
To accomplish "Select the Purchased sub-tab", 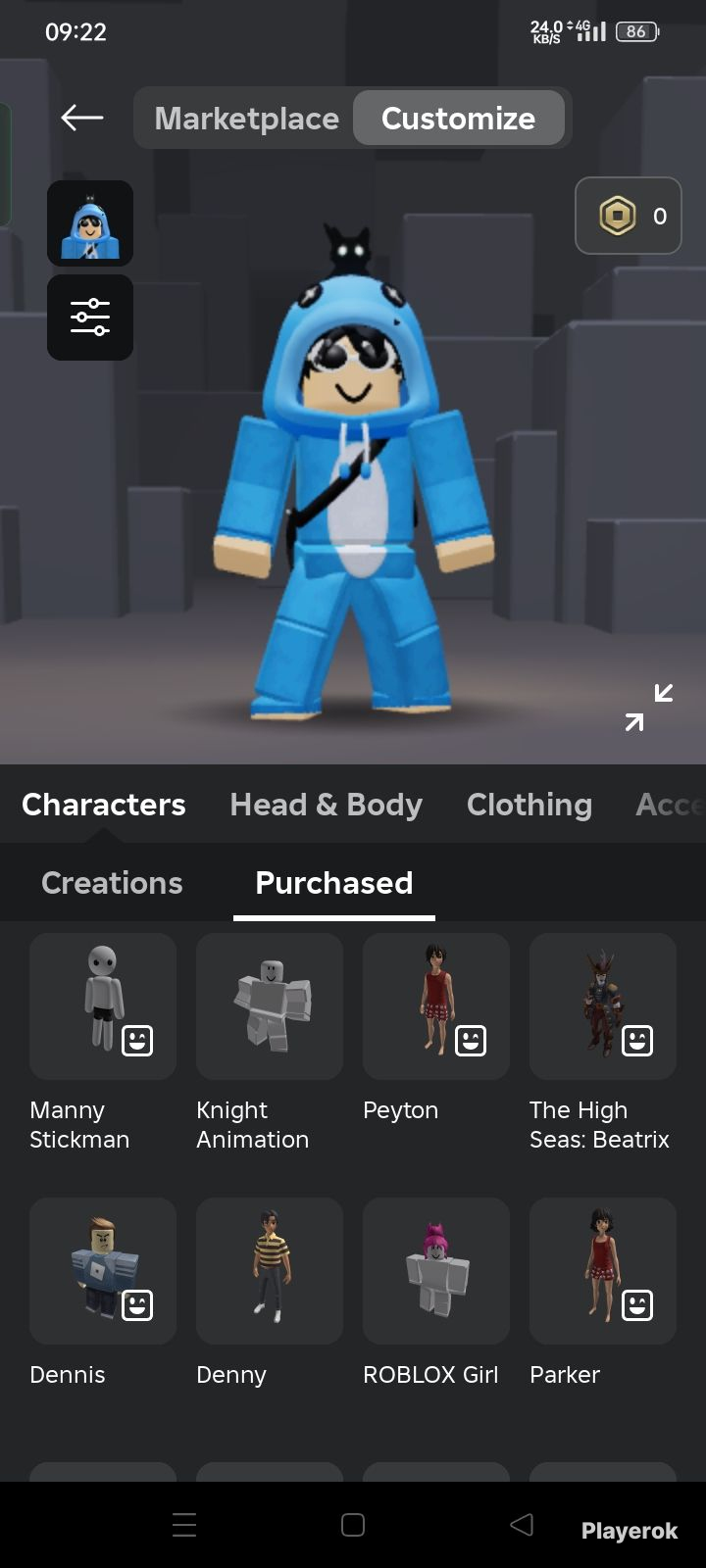I will [x=333, y=883].
